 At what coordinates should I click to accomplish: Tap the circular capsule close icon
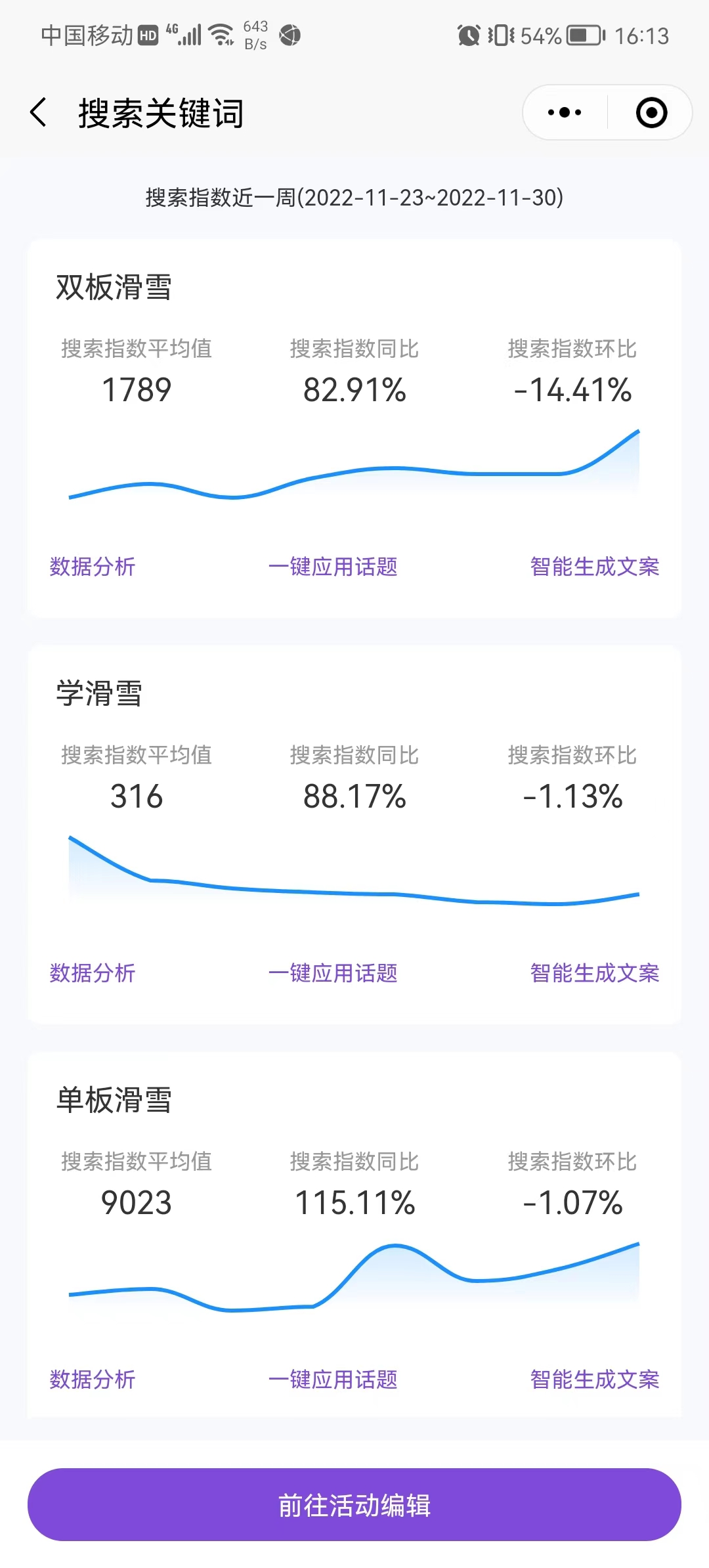[651, 112]
